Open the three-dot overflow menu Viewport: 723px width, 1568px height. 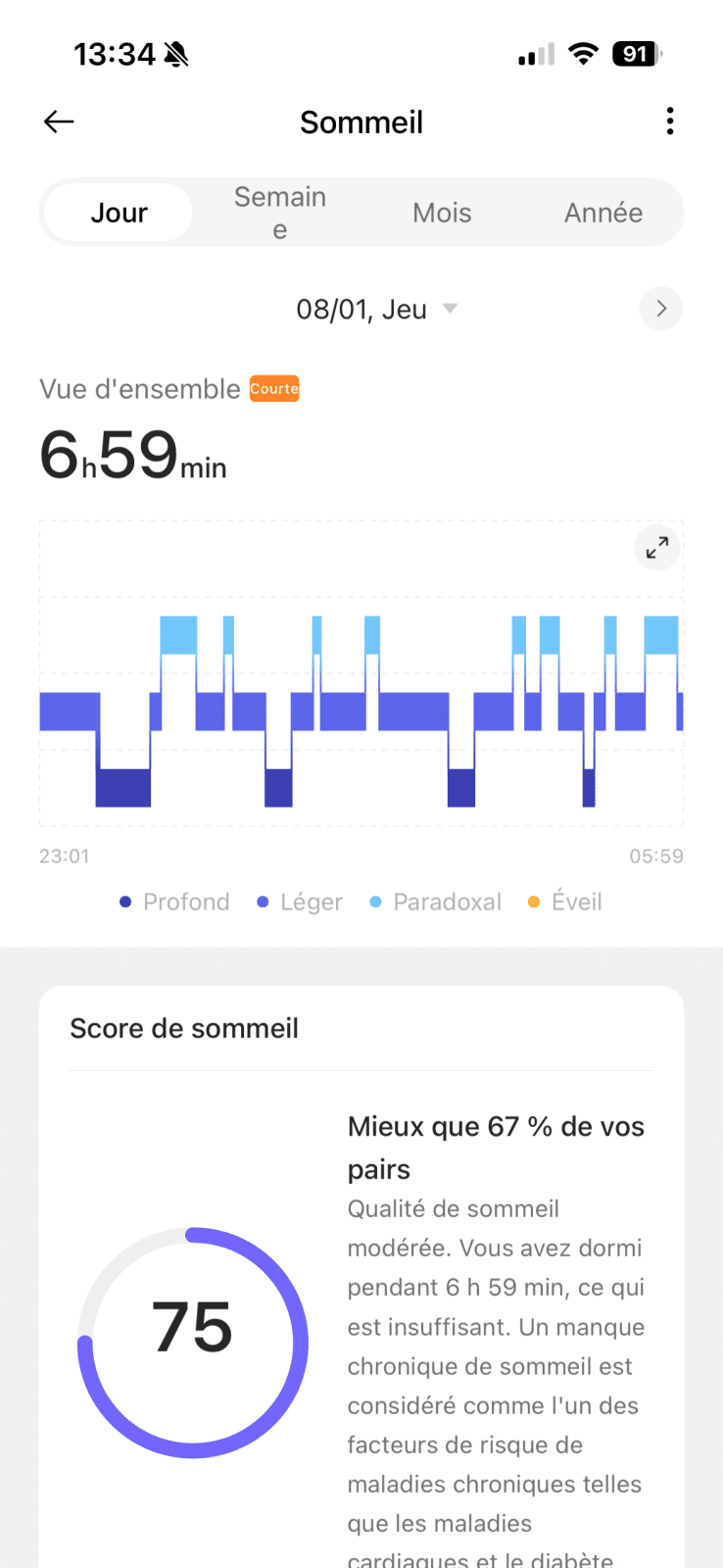click(x=670, y=122)
